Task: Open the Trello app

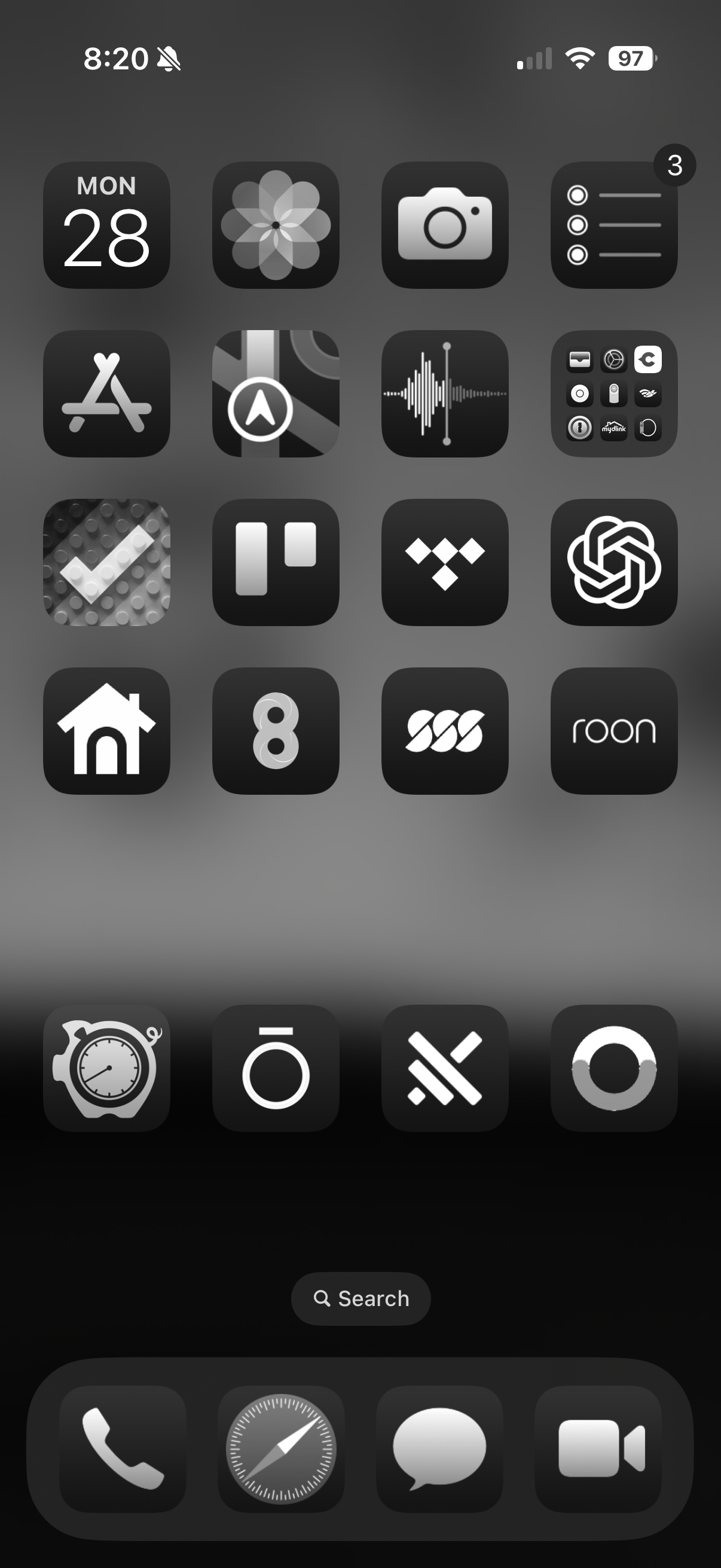Action: 276,562
